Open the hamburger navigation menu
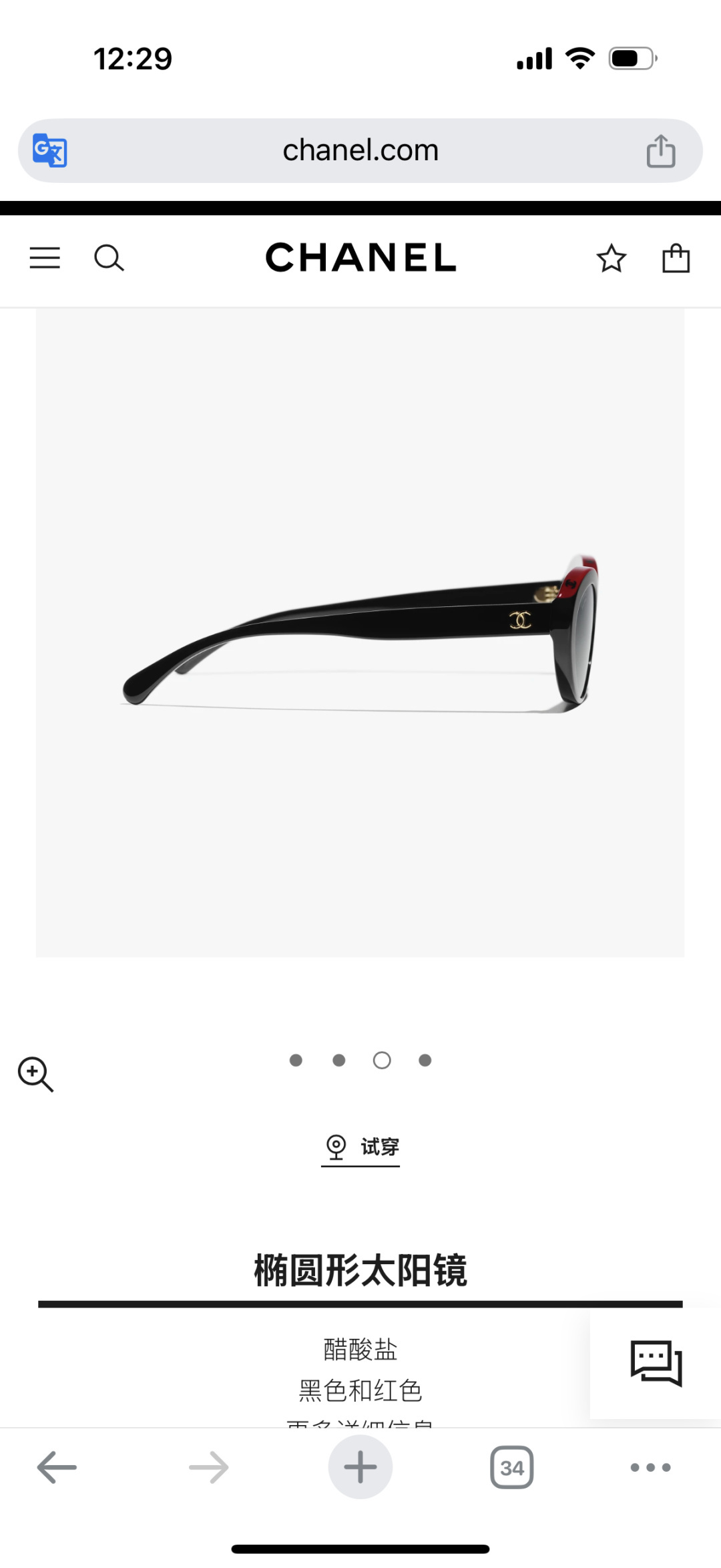 45,258
